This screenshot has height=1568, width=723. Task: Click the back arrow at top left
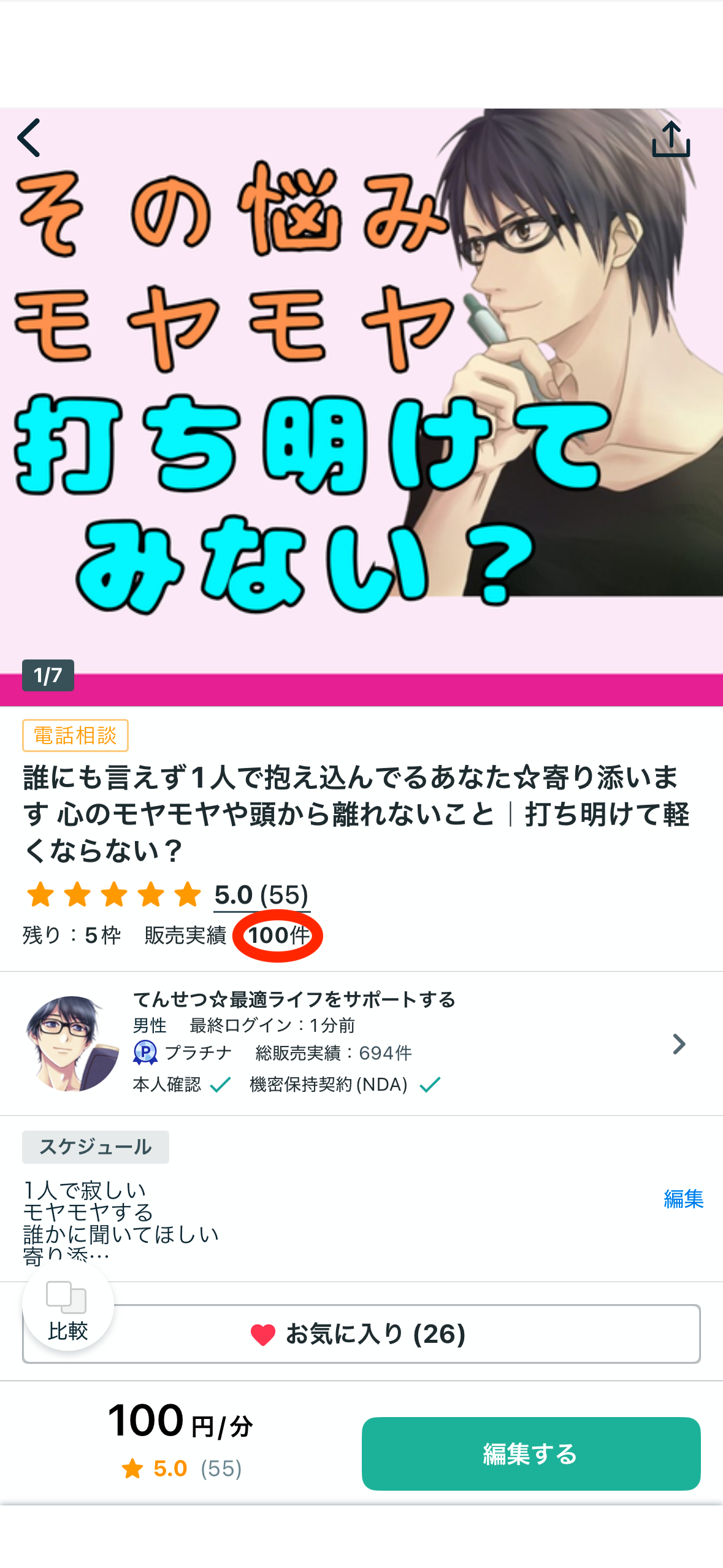[29, 140]
